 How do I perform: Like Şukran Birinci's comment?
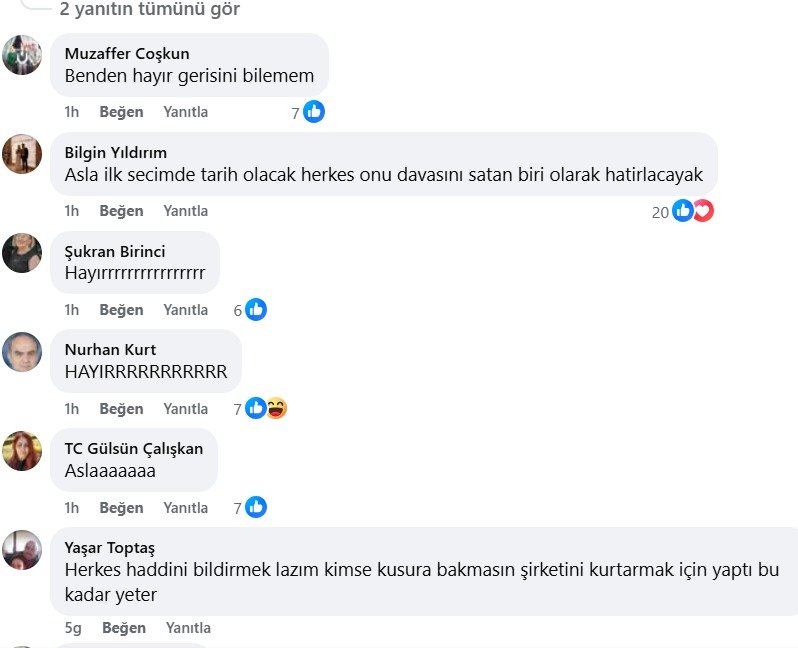[121, 310]
